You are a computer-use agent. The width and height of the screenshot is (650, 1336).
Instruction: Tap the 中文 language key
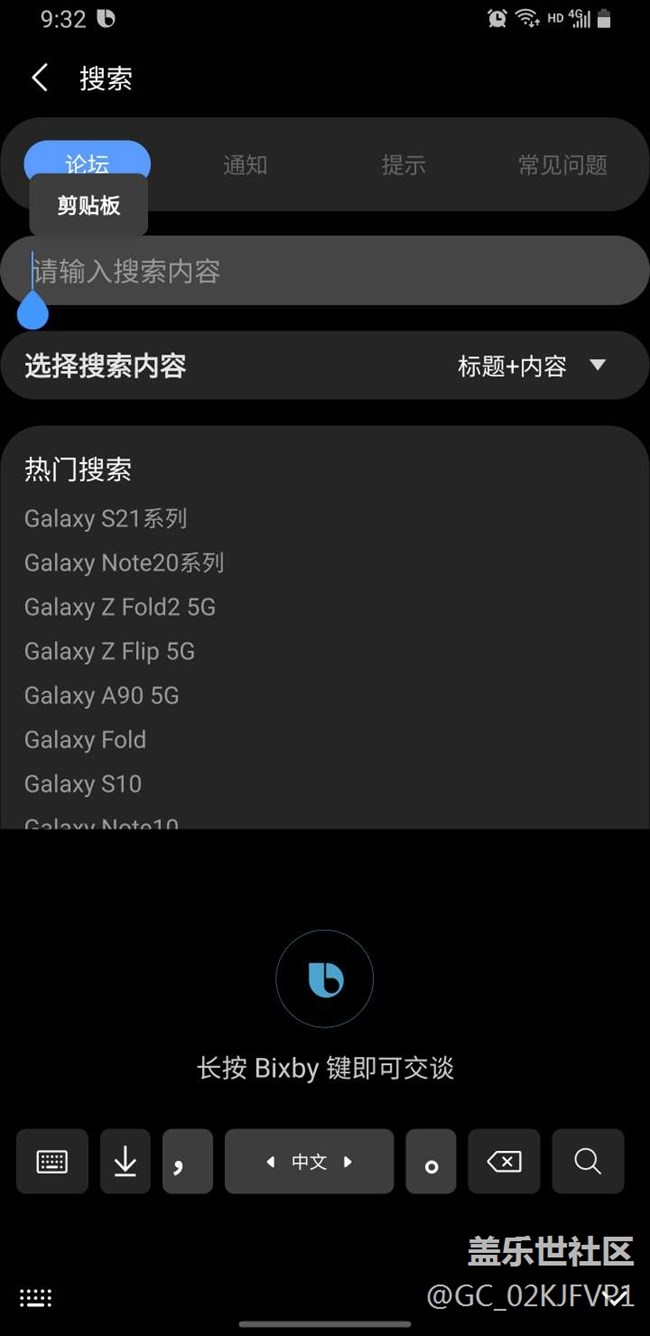pos(309,1161)
